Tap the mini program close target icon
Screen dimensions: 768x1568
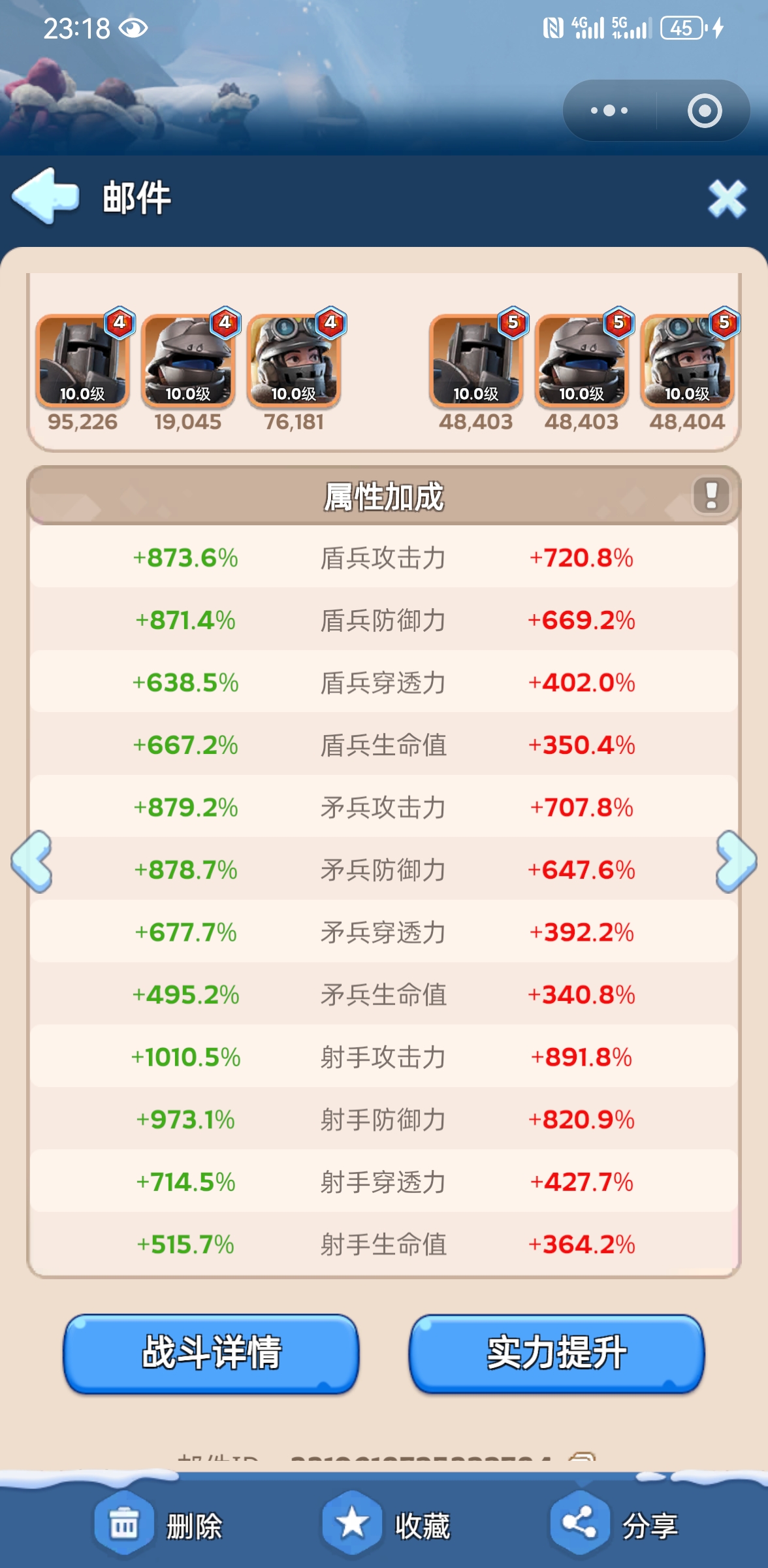coord(705,110)
